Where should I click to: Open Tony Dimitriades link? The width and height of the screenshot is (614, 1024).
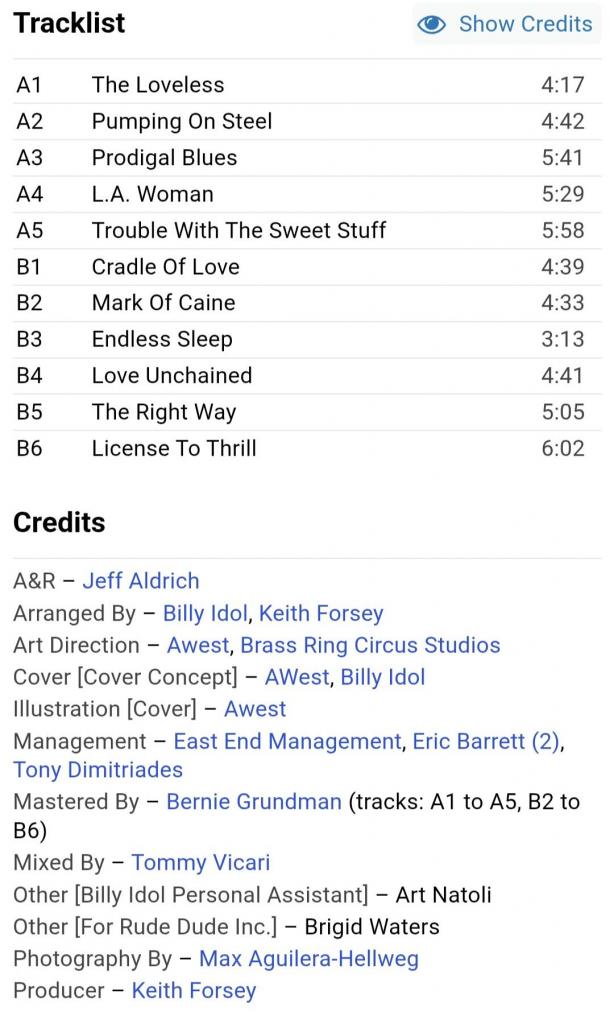click(x=98, y=770)
